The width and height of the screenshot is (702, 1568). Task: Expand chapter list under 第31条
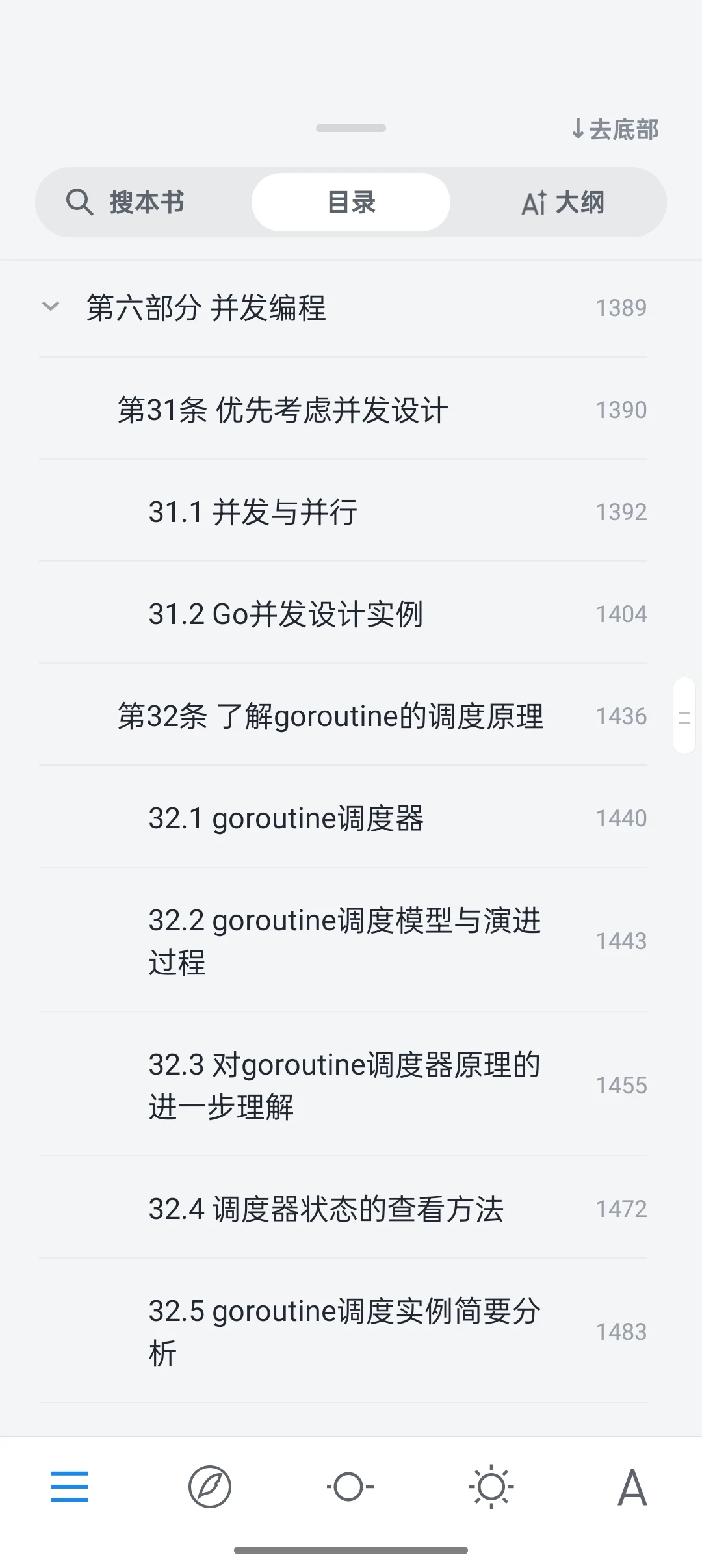(284, 409)
